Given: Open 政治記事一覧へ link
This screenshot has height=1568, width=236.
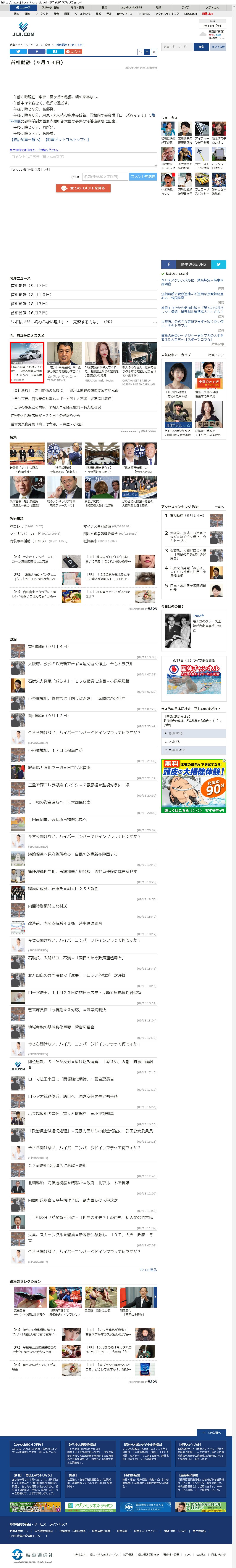Looking at the screenshot, I should click(x=25, y=139).
